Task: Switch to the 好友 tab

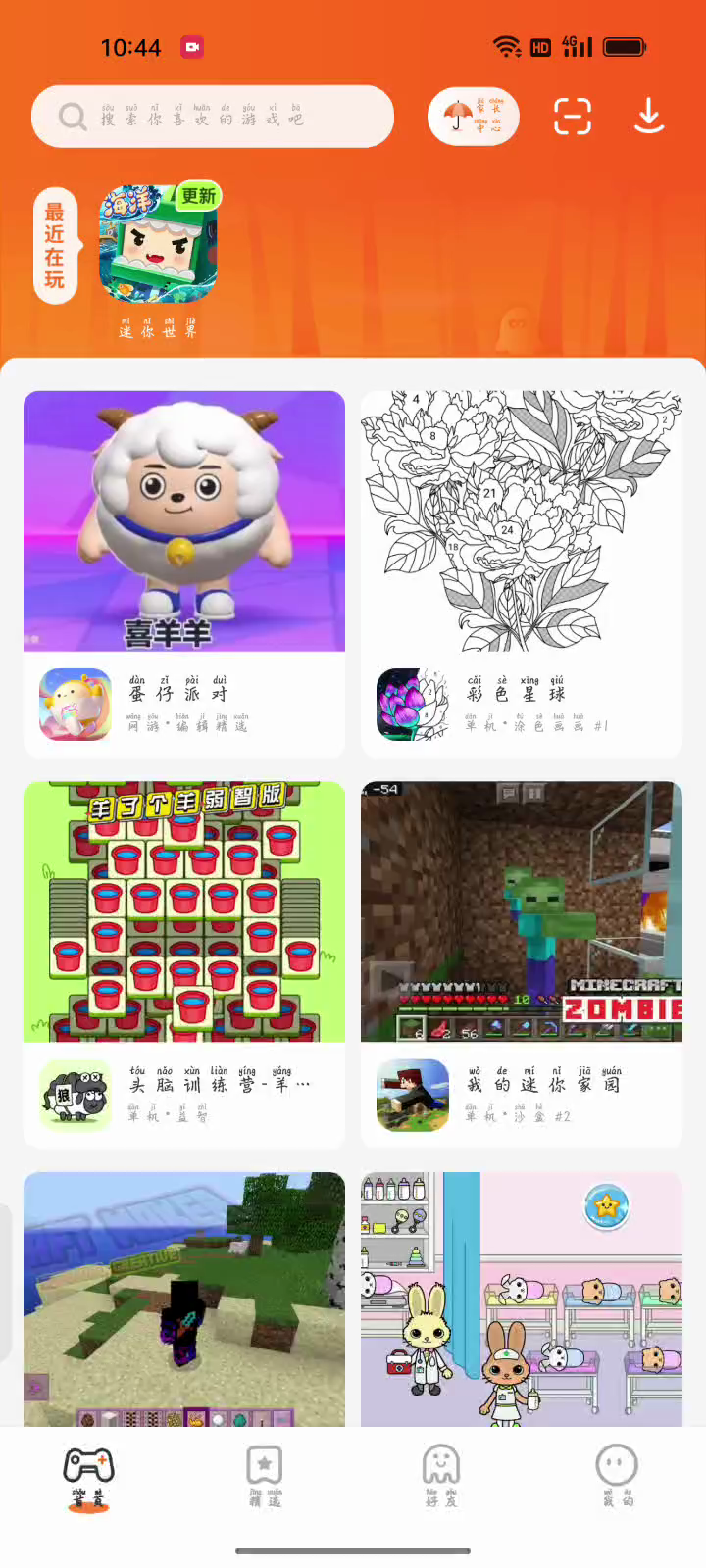Action: (441, 1477)
